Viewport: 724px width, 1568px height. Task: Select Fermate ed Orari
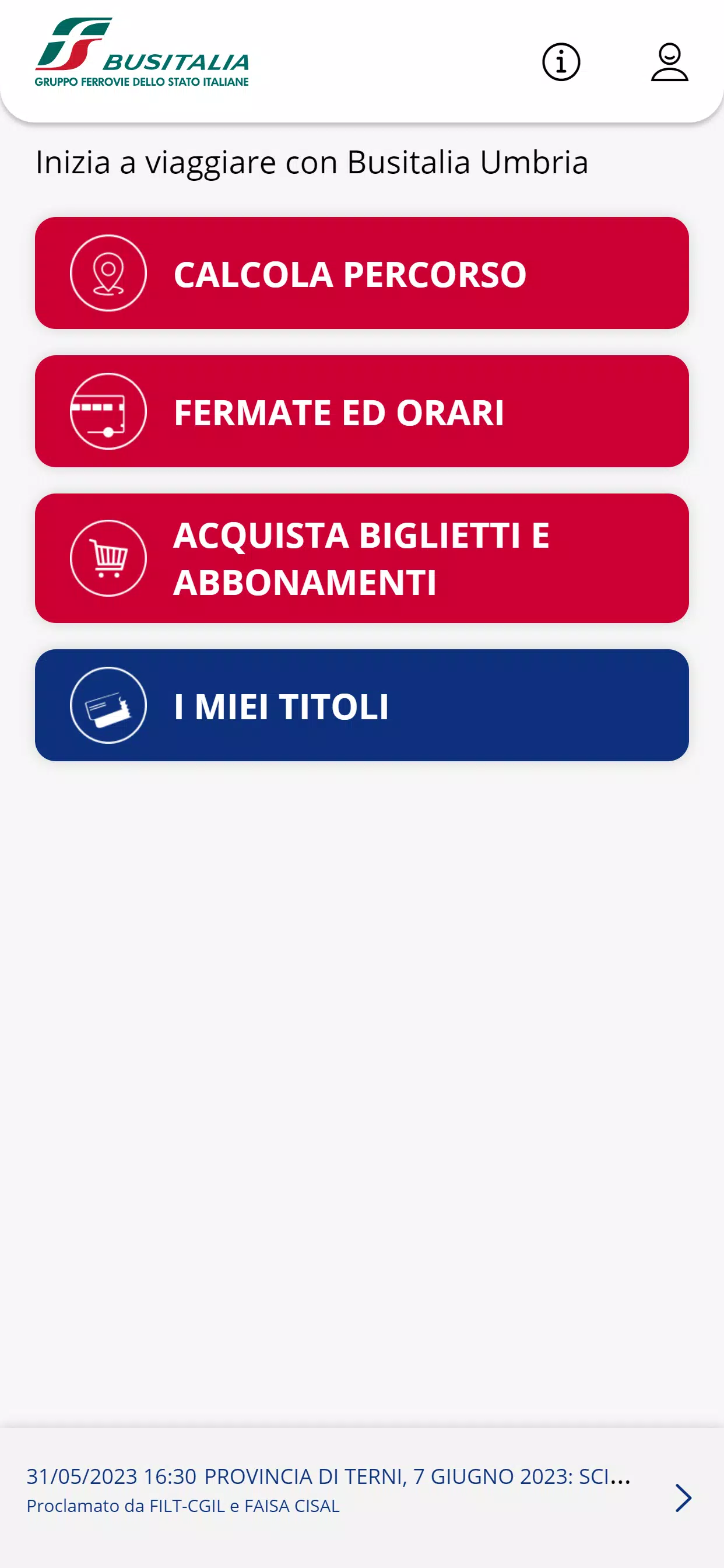pos(362,411)
